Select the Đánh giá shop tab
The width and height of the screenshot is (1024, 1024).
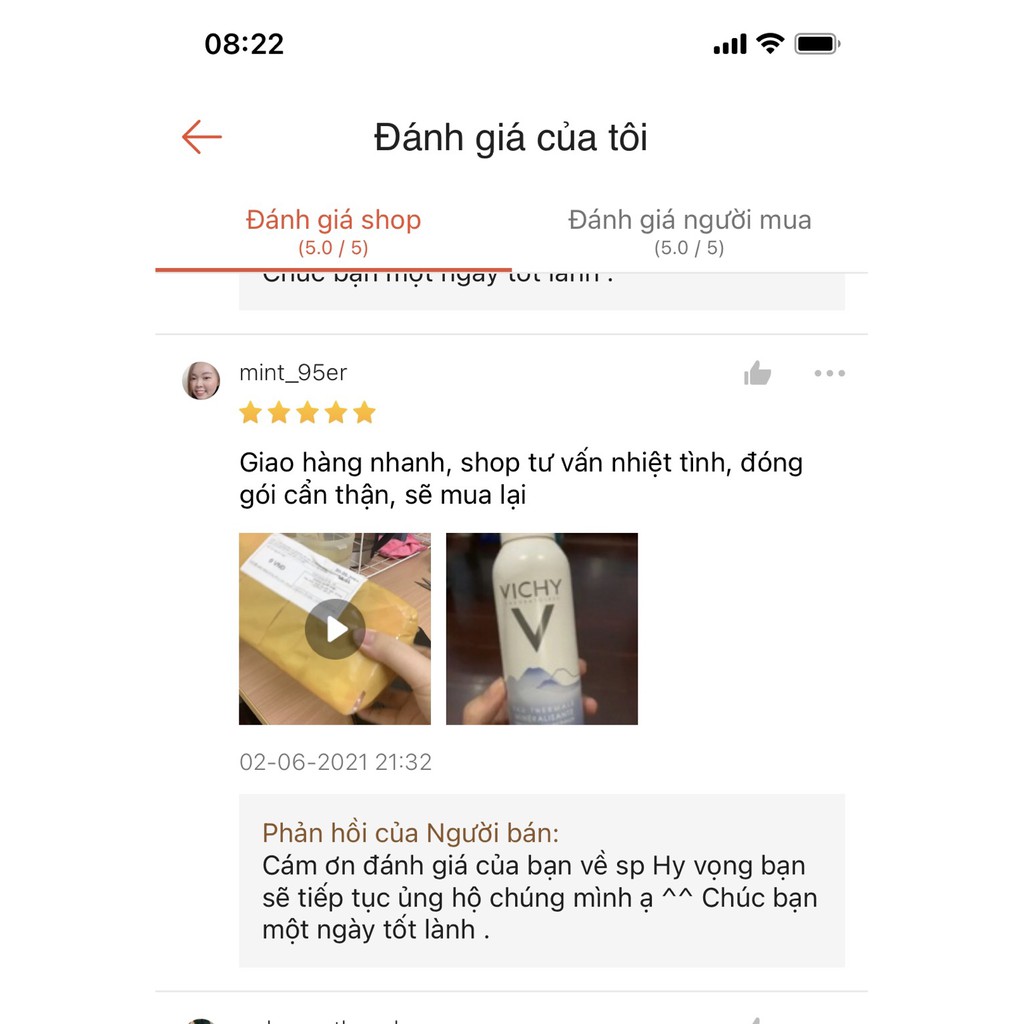(x=333, y=231)
